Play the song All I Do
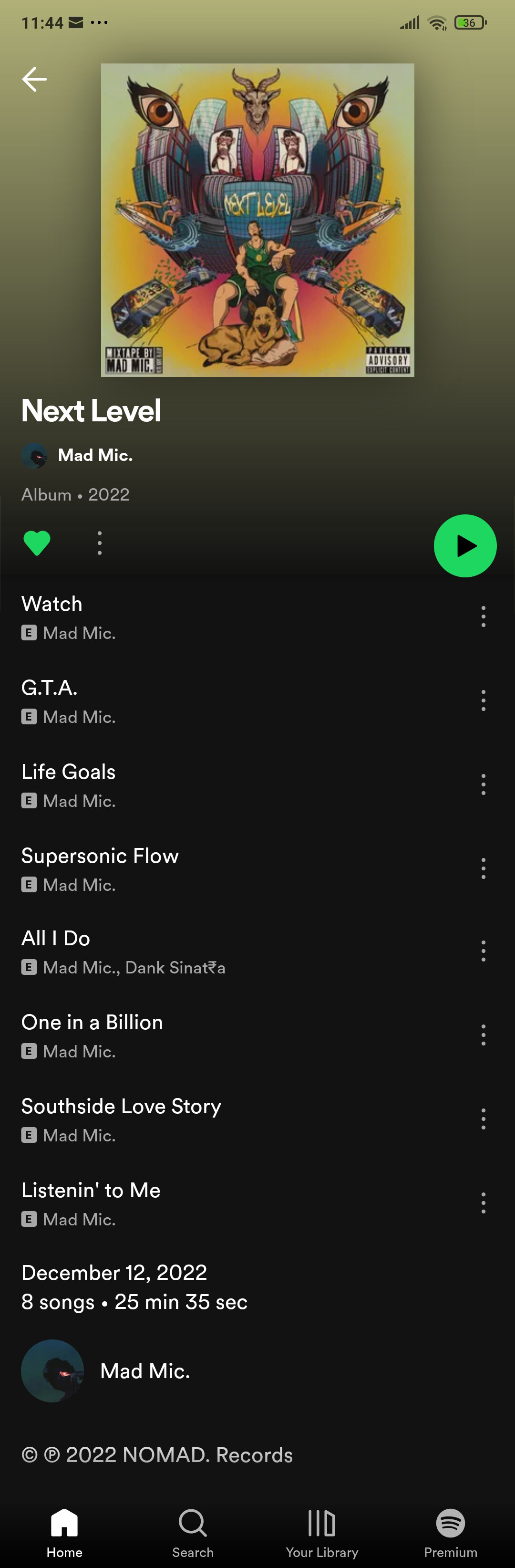 pos(183,951)
